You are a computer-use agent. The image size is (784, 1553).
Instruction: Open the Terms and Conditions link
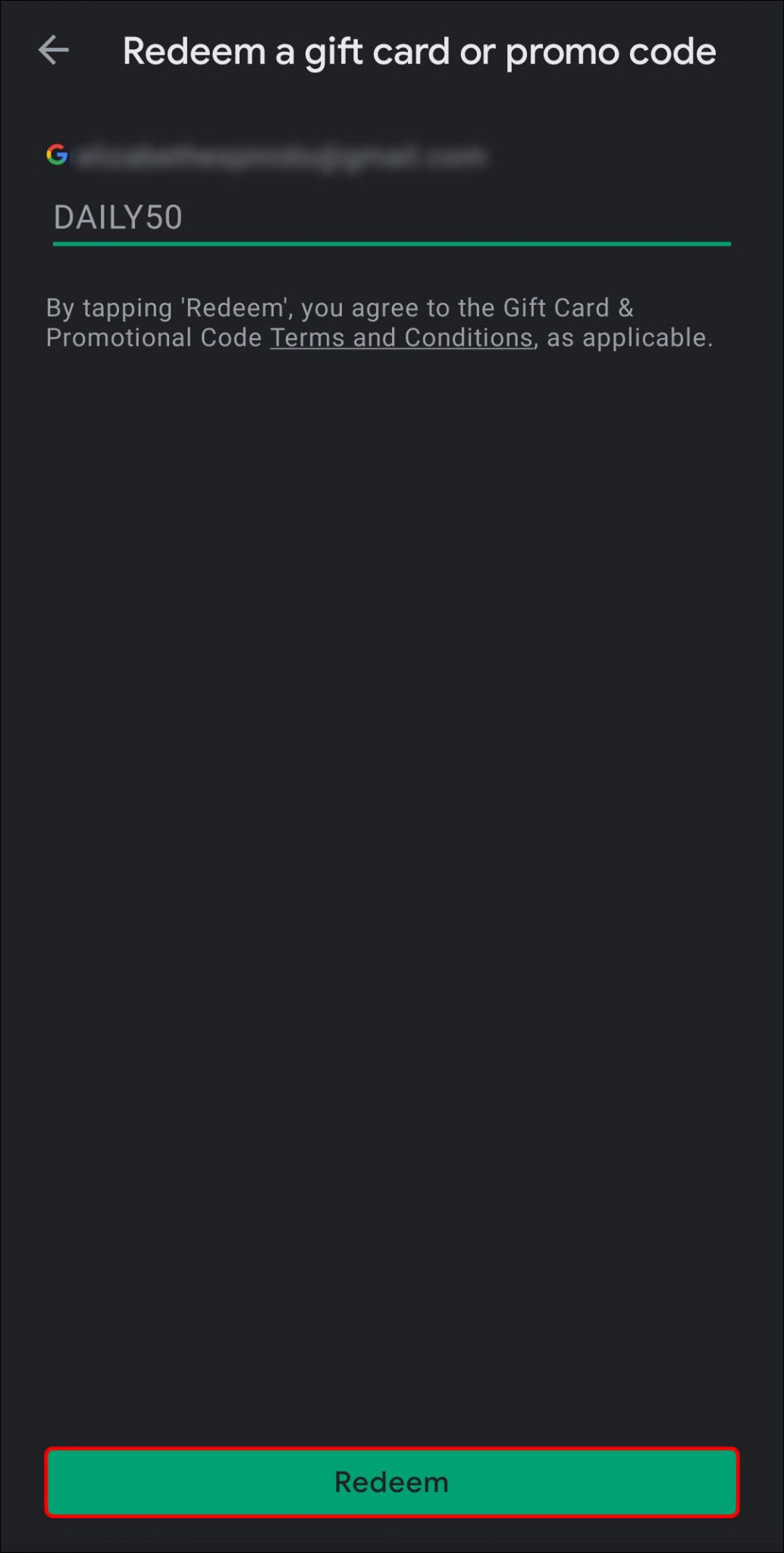[x=401, y=338]
